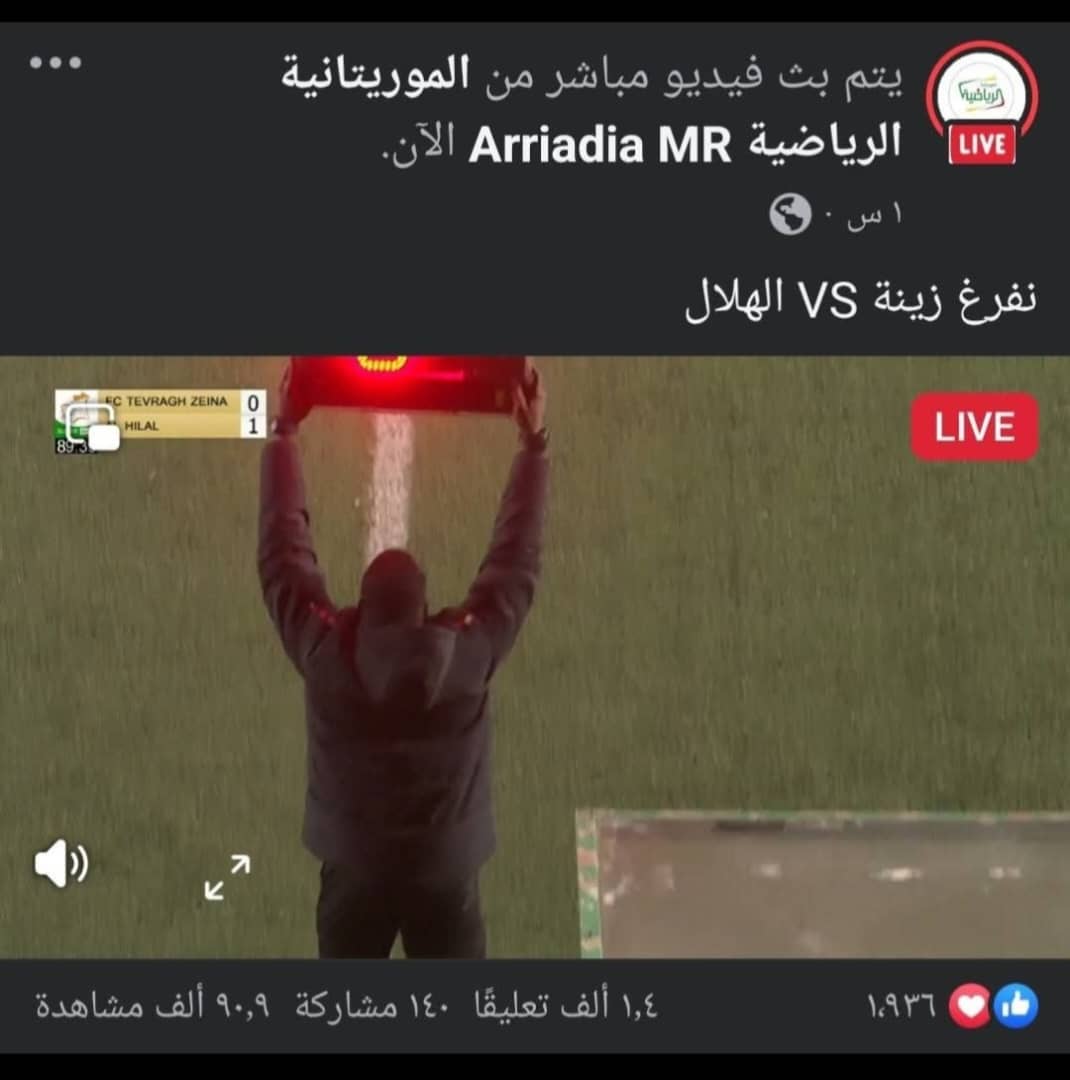Expand the live video to fullscreen
Viewport: 1070px width, 1080px height.
tap(227, 877)
